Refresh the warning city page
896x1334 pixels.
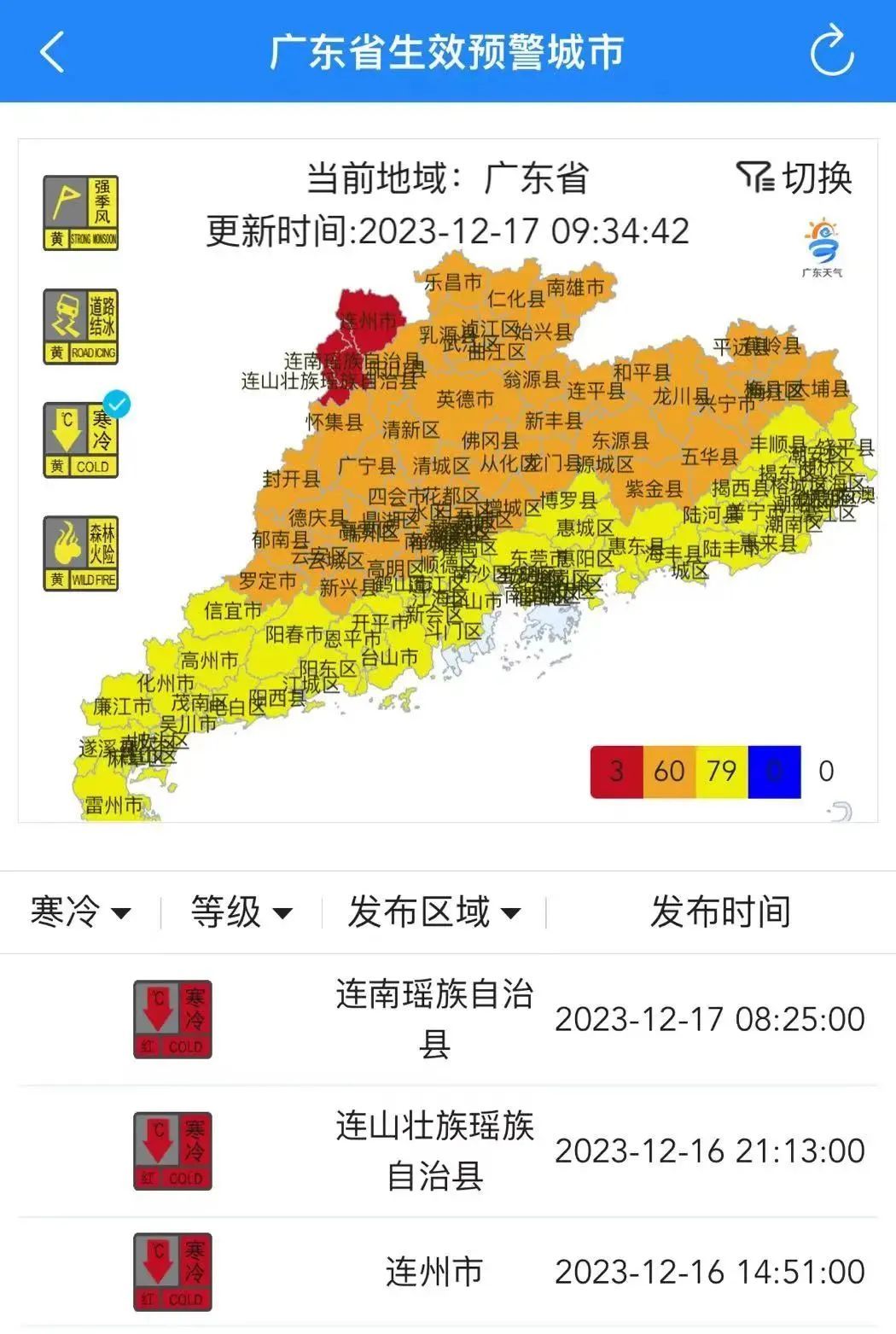(x=831, y=52)
